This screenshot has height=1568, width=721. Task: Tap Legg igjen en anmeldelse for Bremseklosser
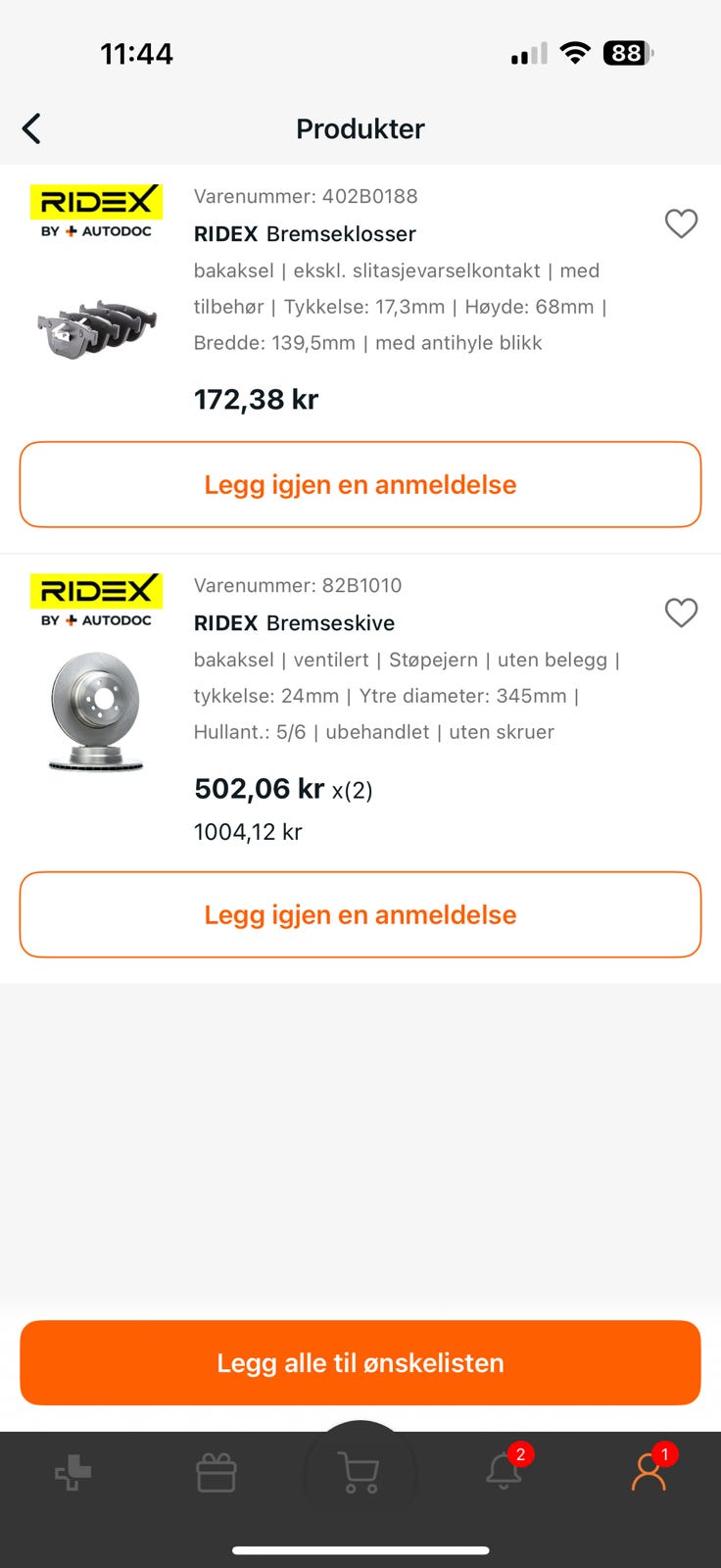click(360, 485)
